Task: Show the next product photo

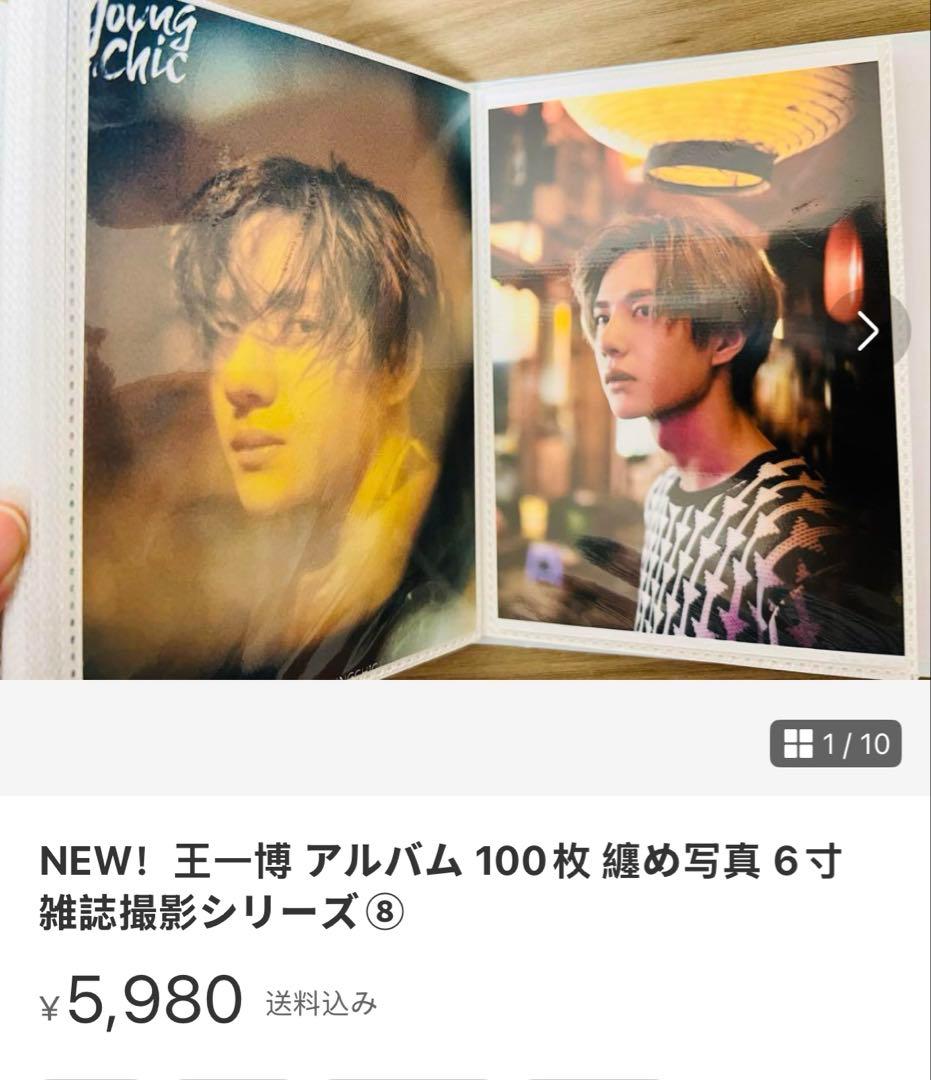Action: [868, 331]
